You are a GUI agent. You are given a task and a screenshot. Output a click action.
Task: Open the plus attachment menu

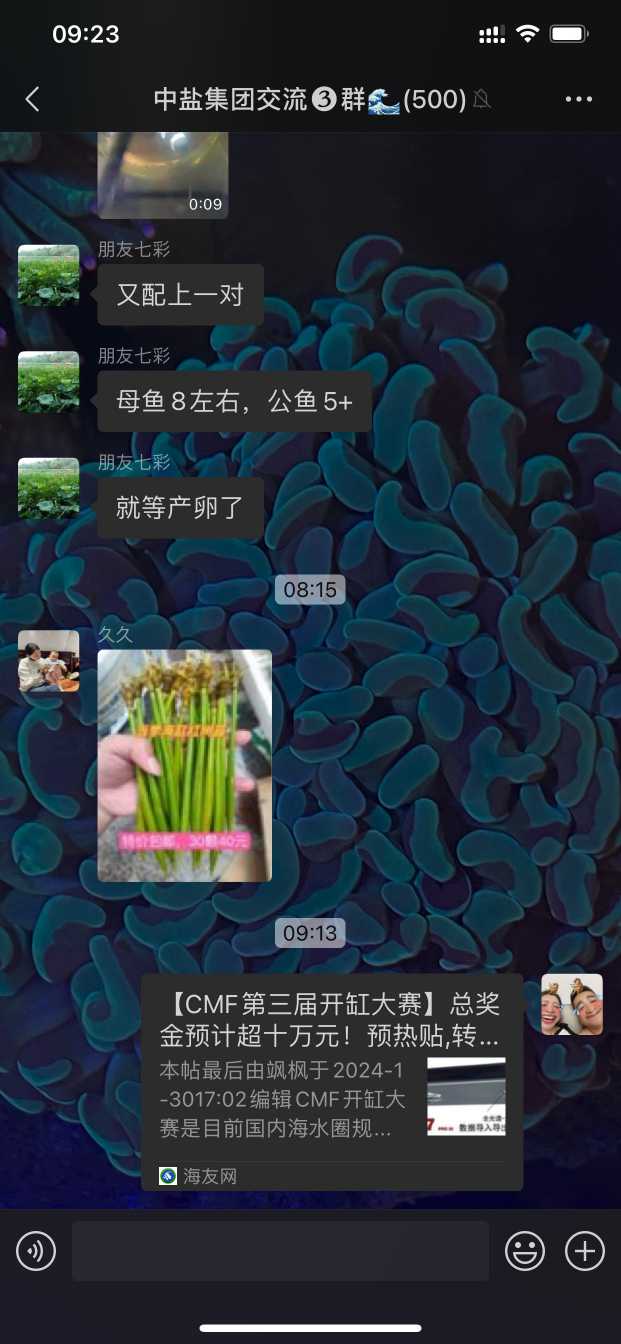click(x=585, y=1251)
